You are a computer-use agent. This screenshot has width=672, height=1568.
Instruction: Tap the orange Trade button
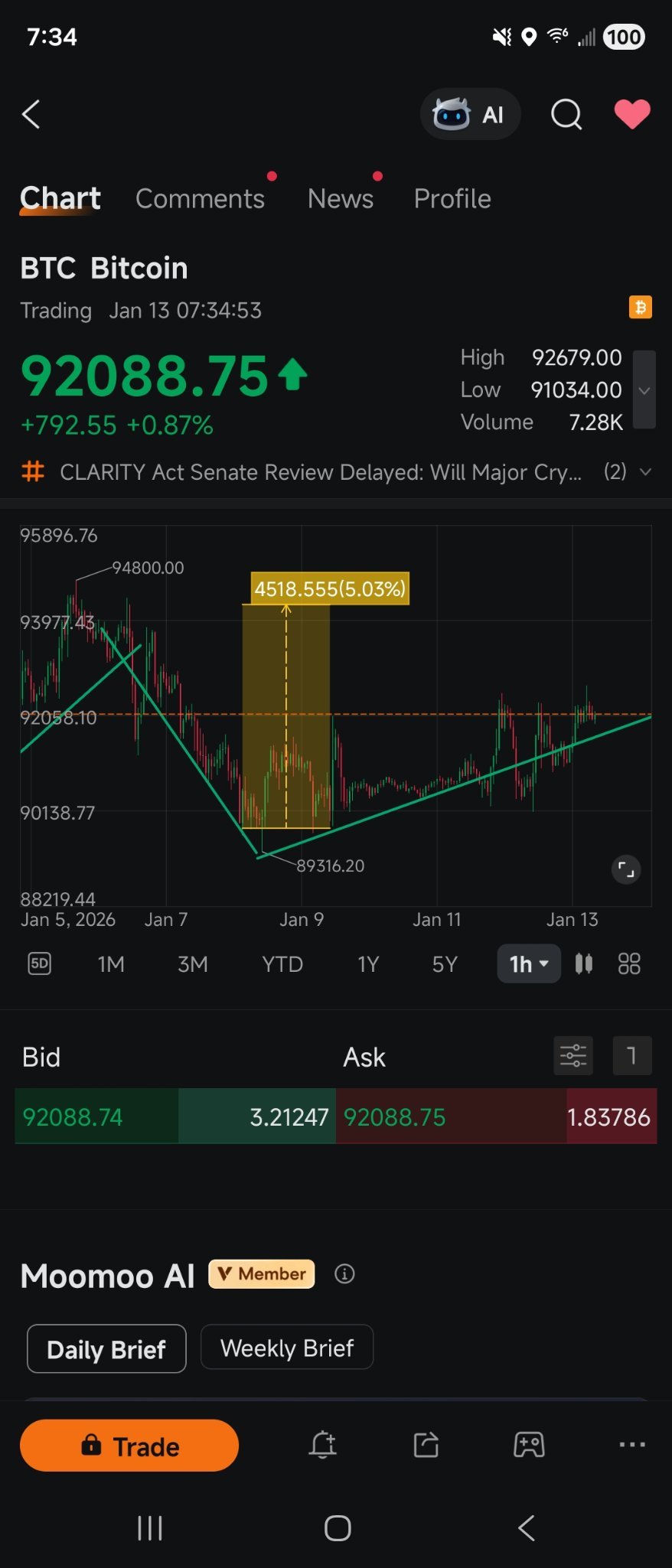tap(129, 1446)
